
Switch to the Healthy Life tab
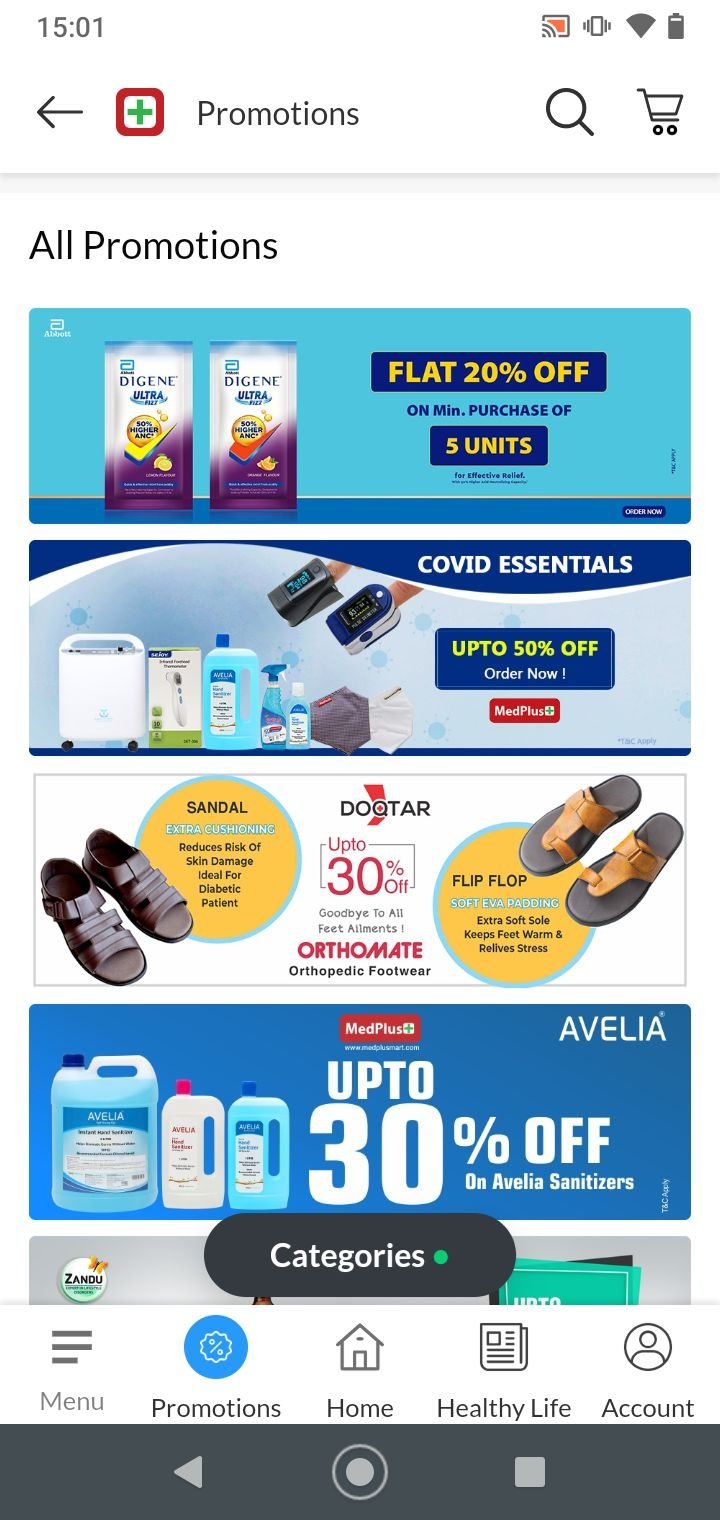(504, 1366)
